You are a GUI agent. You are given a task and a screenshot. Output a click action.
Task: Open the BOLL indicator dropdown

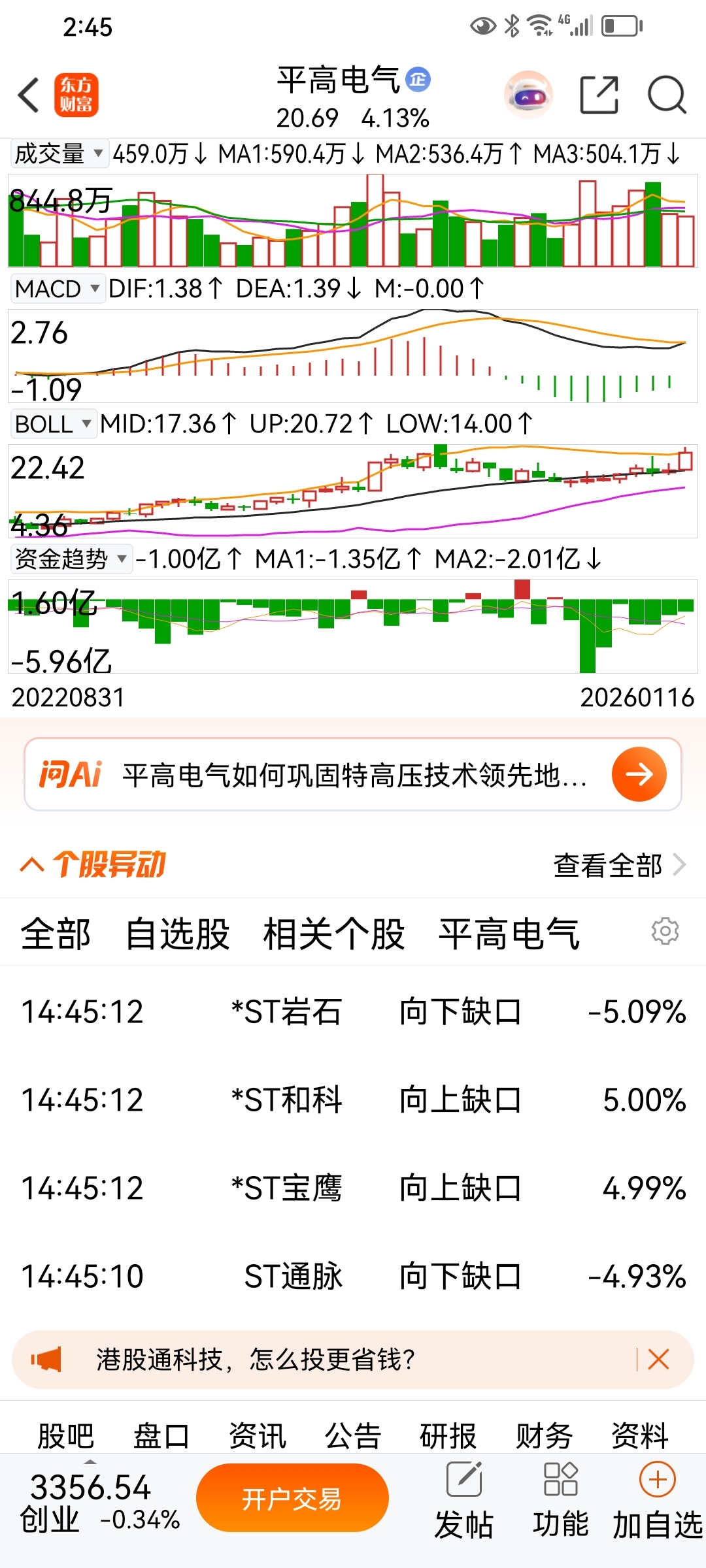54,424
